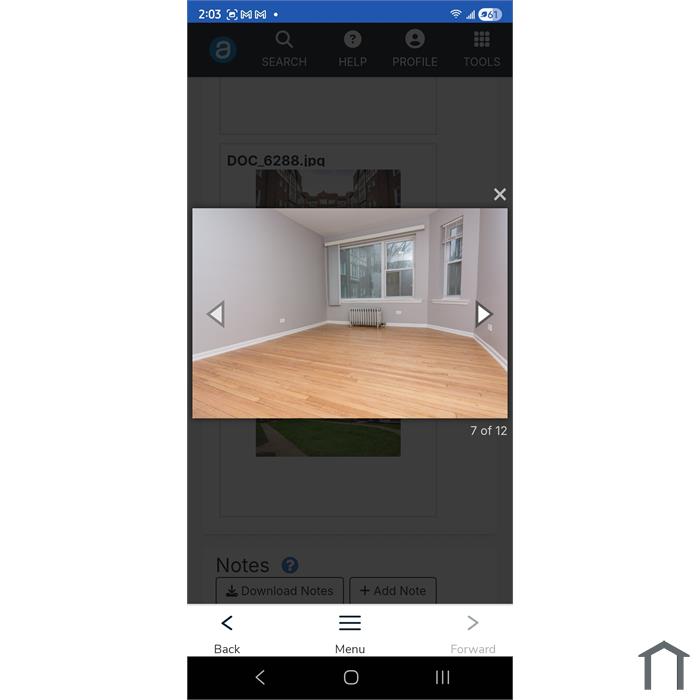Viewport: 700px width, 700px height.
Task: Open the Notes help question mark
Action: coord(290,565)
